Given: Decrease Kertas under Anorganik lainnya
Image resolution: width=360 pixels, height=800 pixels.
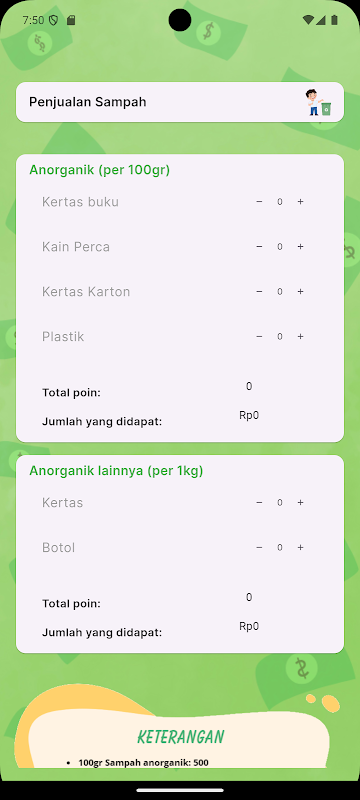Looking at the screenshot, I should tap(259, 503).
